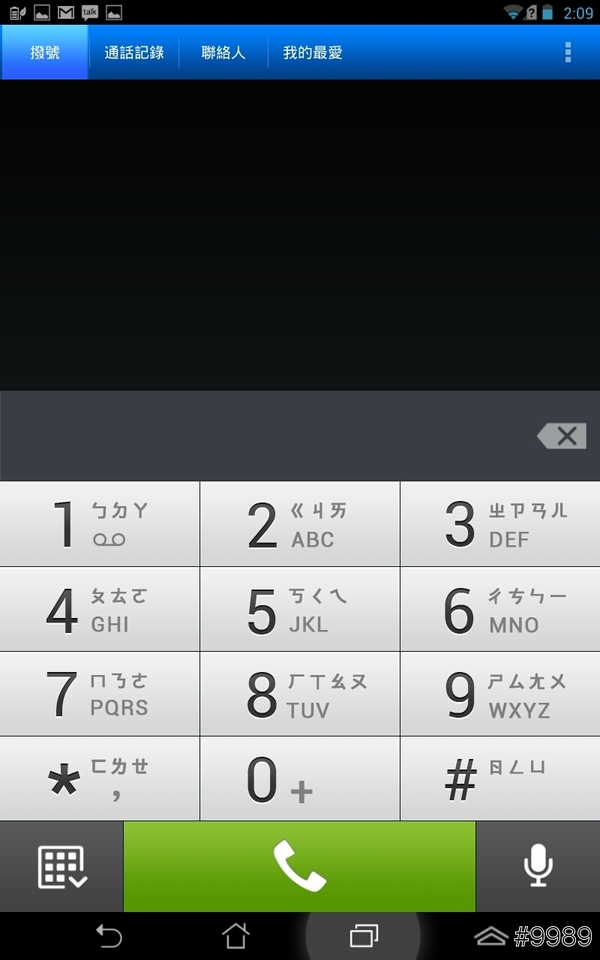The height and width of the screenshot is (960, 600).
Task: Select the 撥號 tab
Action: tap(45, 53)
